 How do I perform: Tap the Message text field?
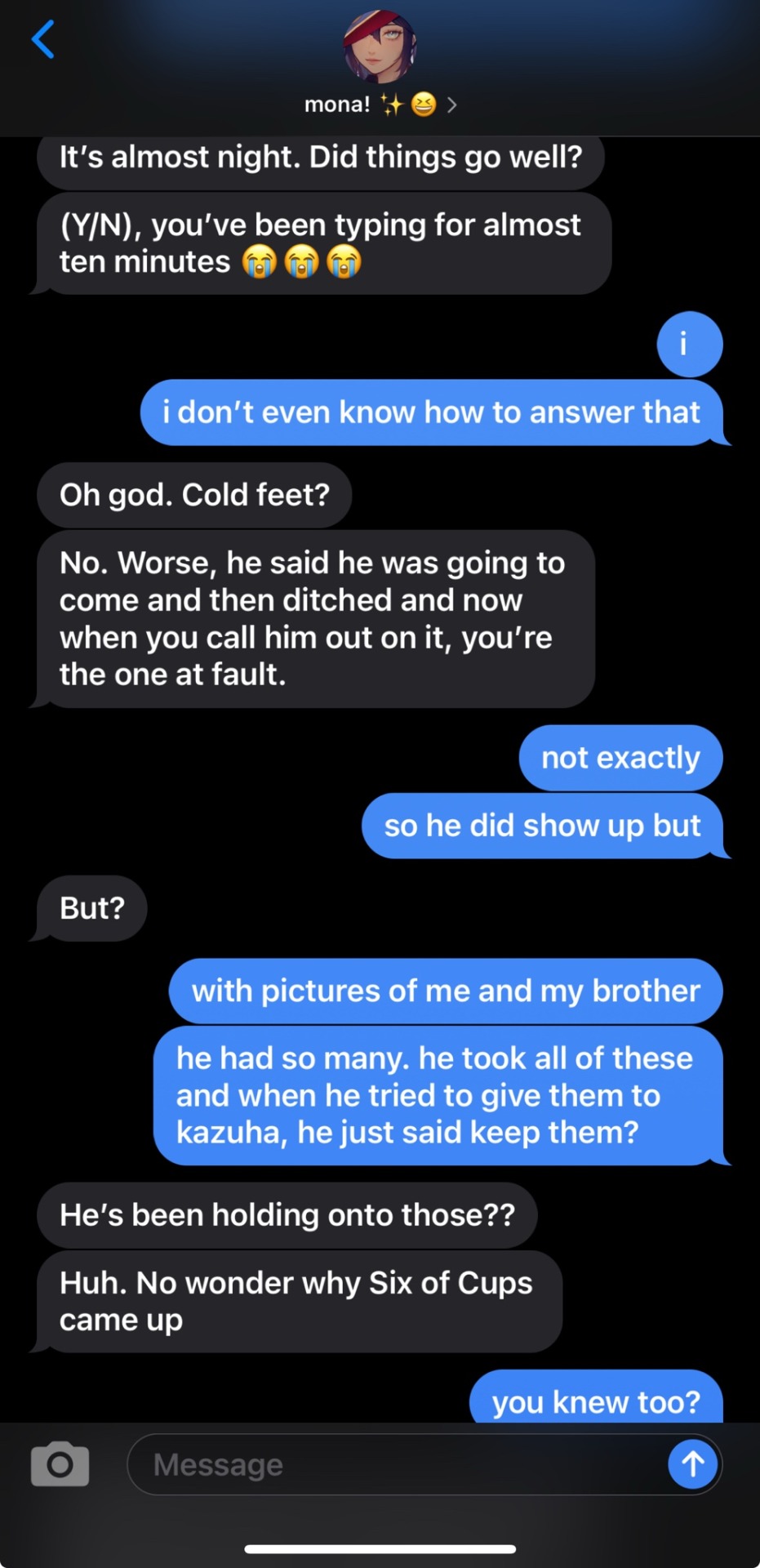[392, 1464]
